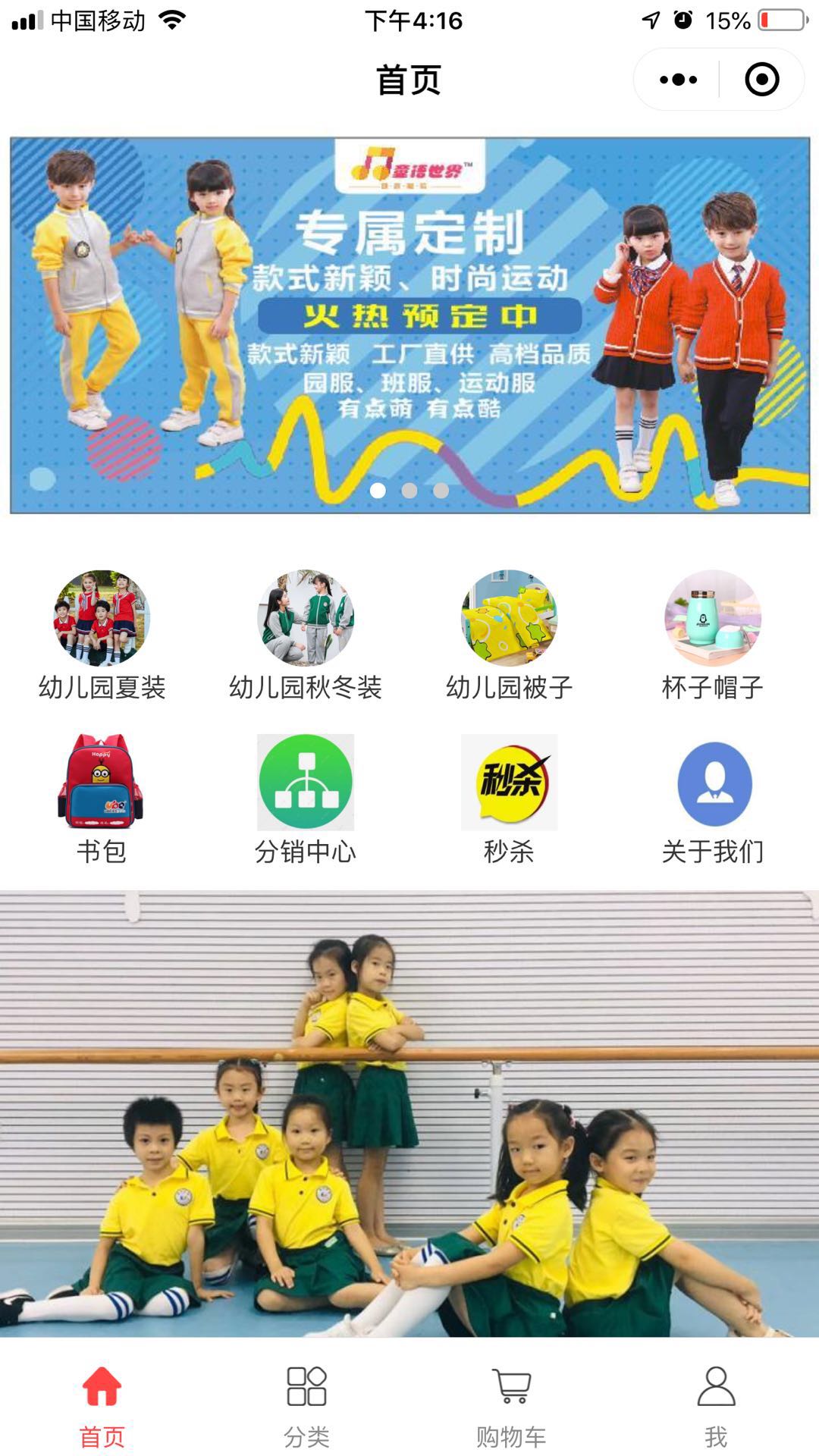Open the 购物车 tab
This screenshot has height=1456, width=819.
coord(511,1407)
